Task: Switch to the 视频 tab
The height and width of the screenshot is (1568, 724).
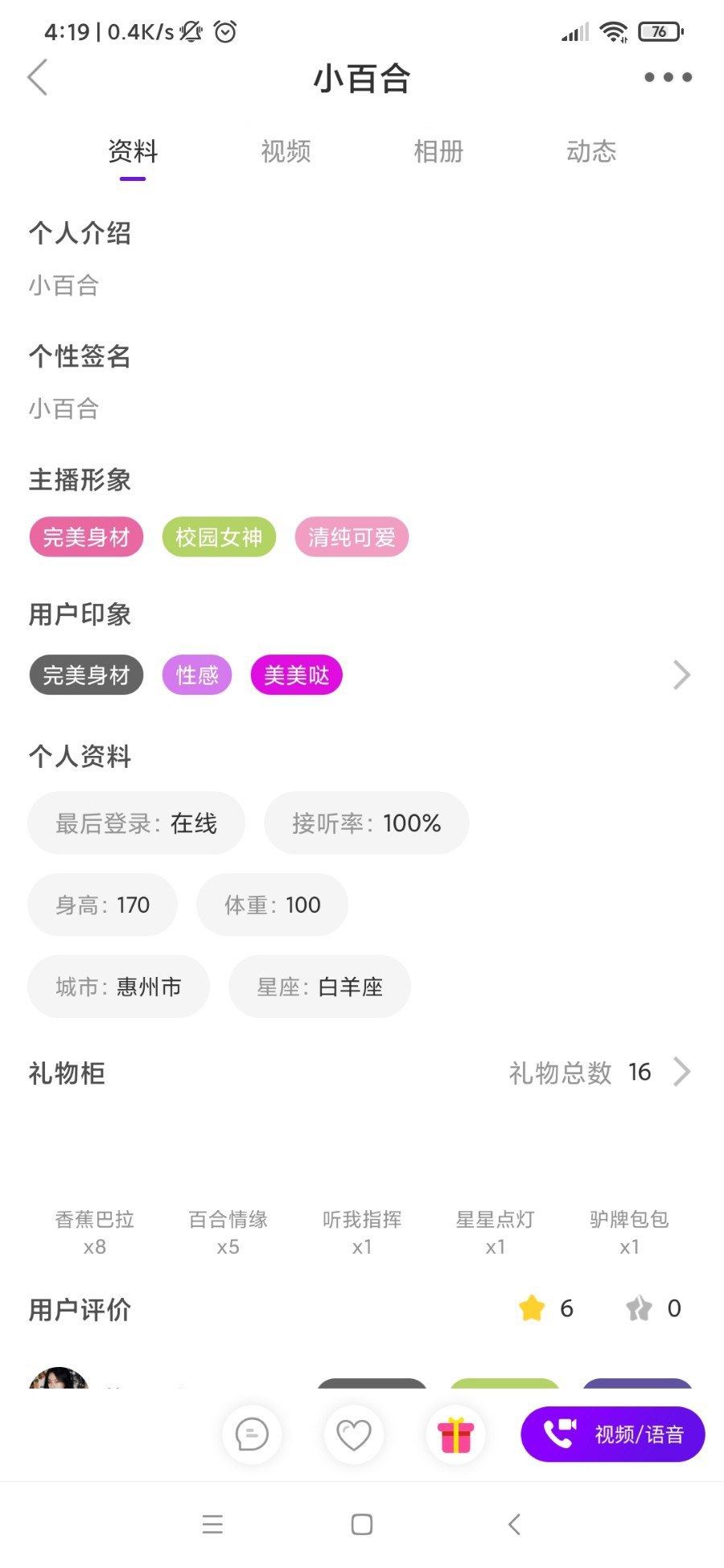Action: [286, 151]
